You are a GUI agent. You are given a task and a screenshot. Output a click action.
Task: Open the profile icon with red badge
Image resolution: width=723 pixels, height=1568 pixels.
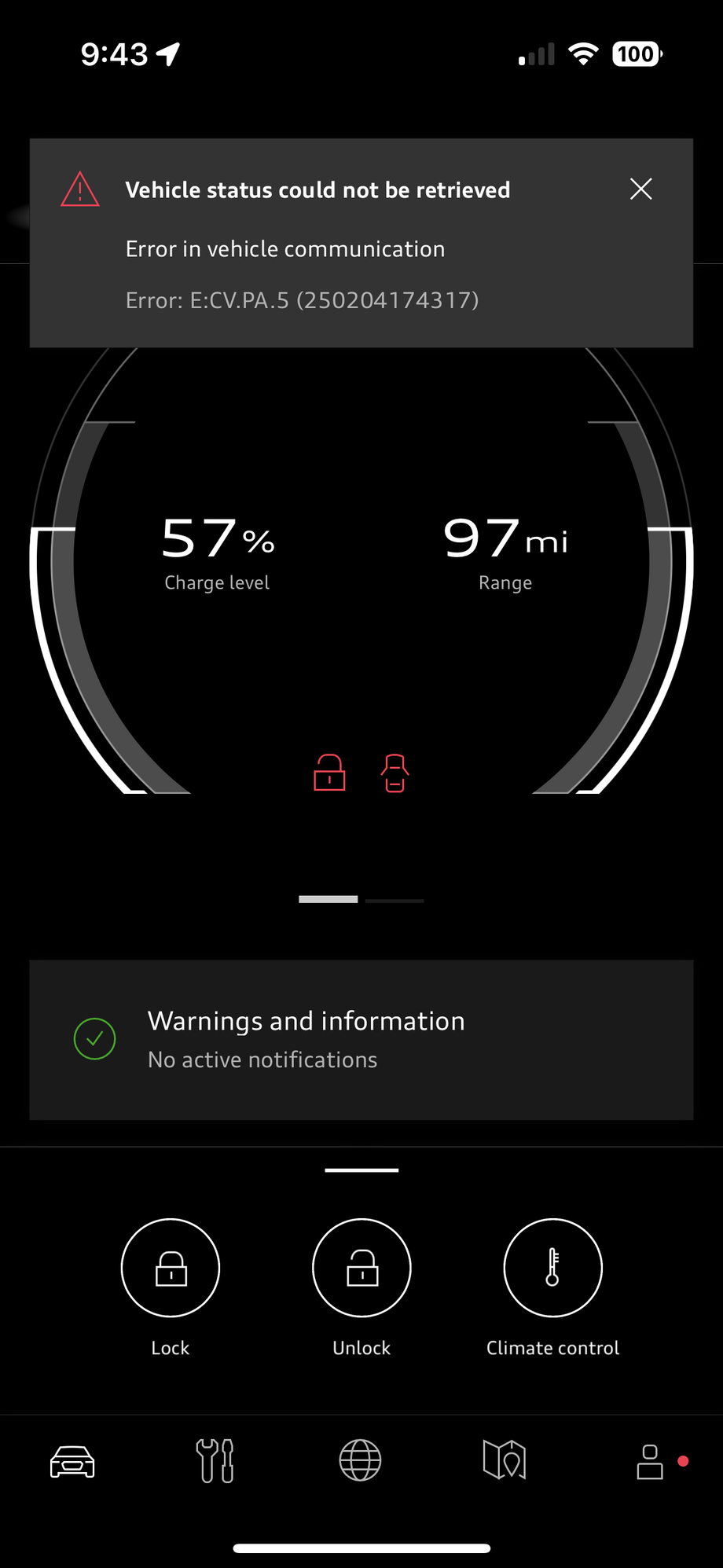point(650,1460)
